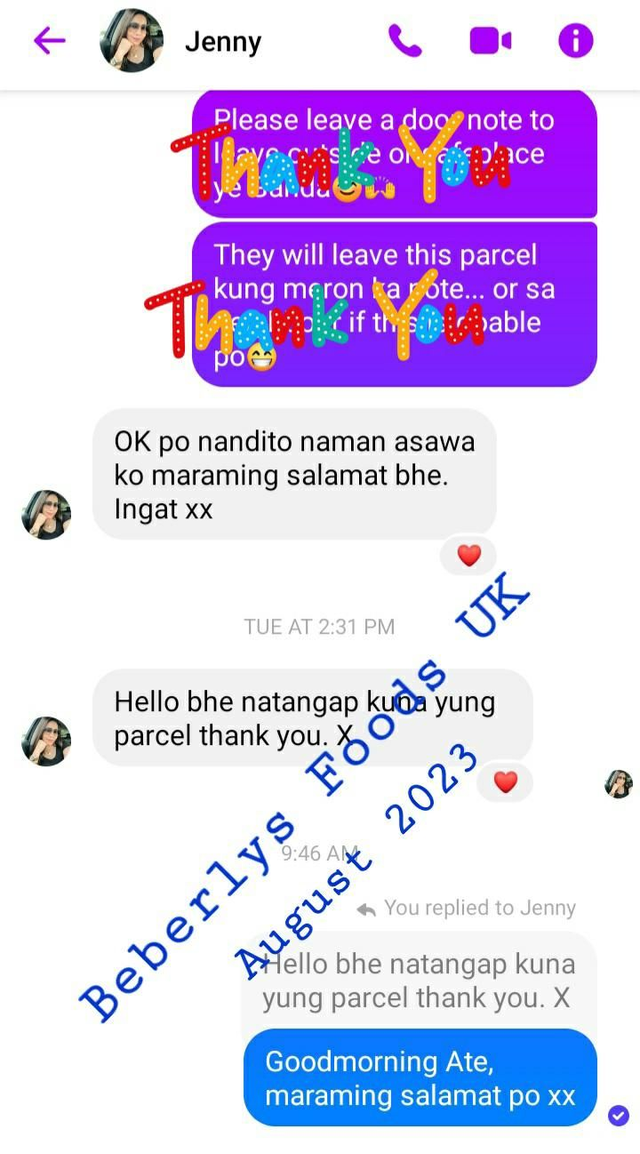View the heart reaction under the 'natangap kuna' message

505,782
